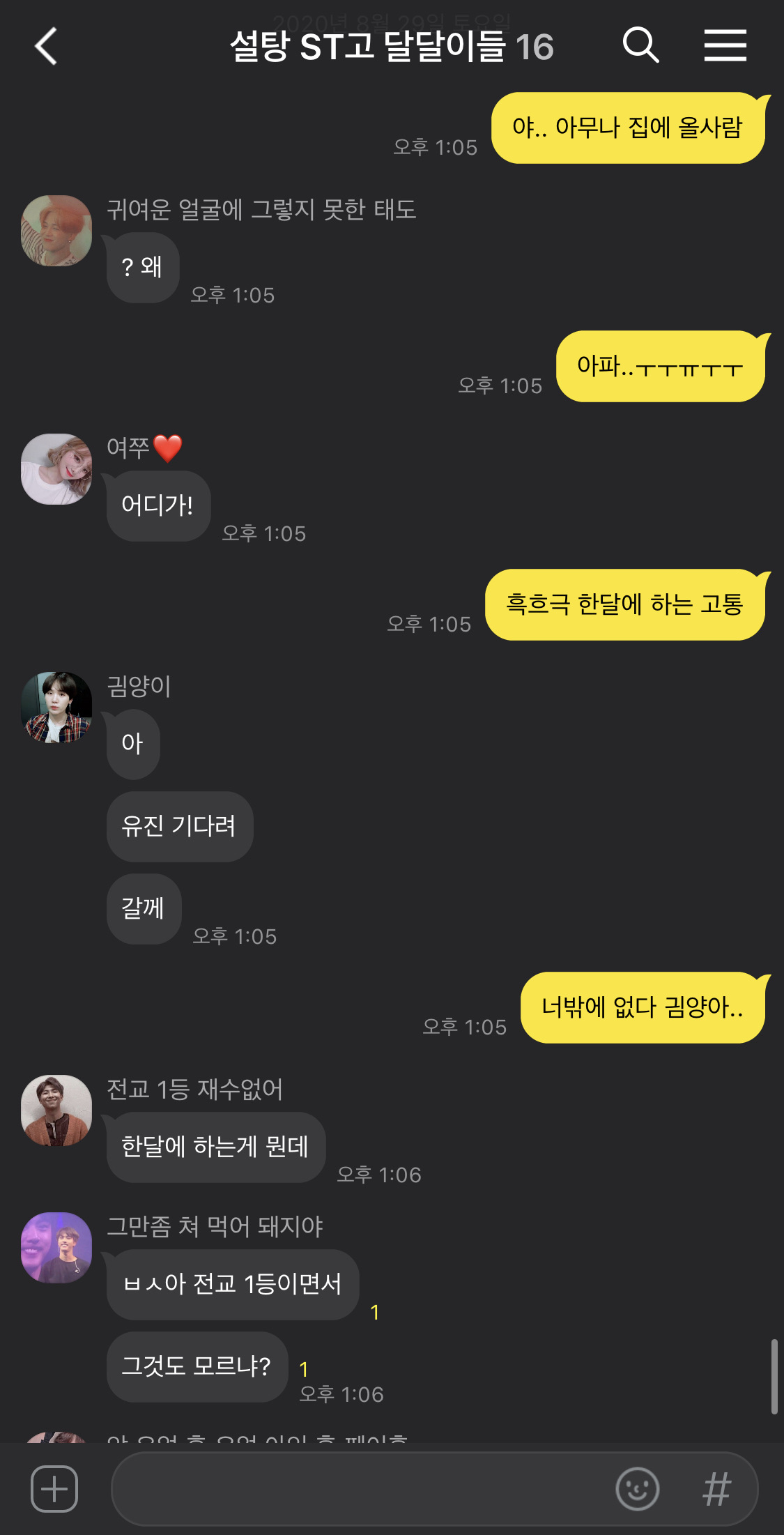
Task: View profile of 귀여운 얼굴에 그렇지 못한 태도
Action: tap(56, 231)
